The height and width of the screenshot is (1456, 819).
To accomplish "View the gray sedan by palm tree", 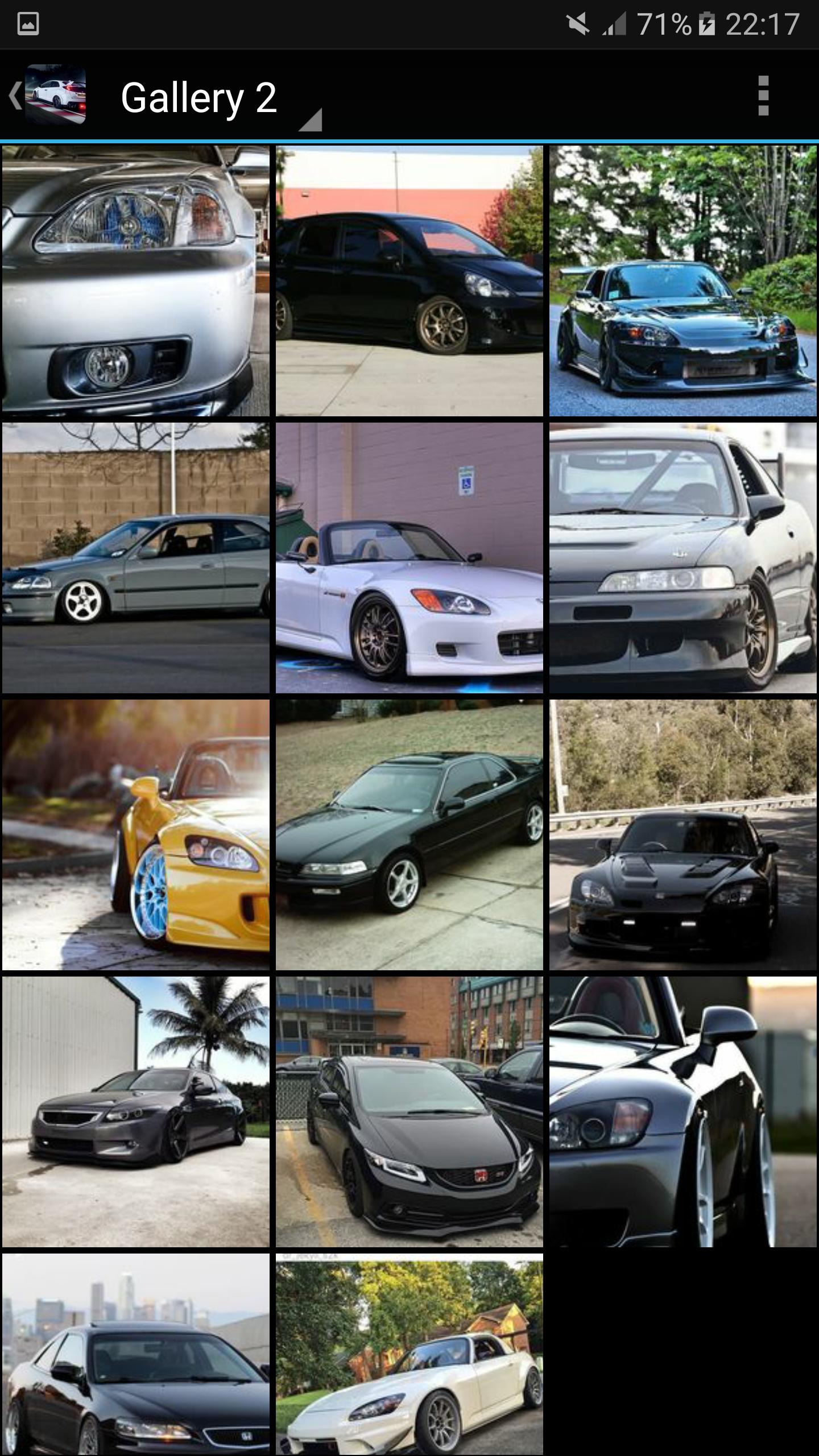I will [135, 1112].
